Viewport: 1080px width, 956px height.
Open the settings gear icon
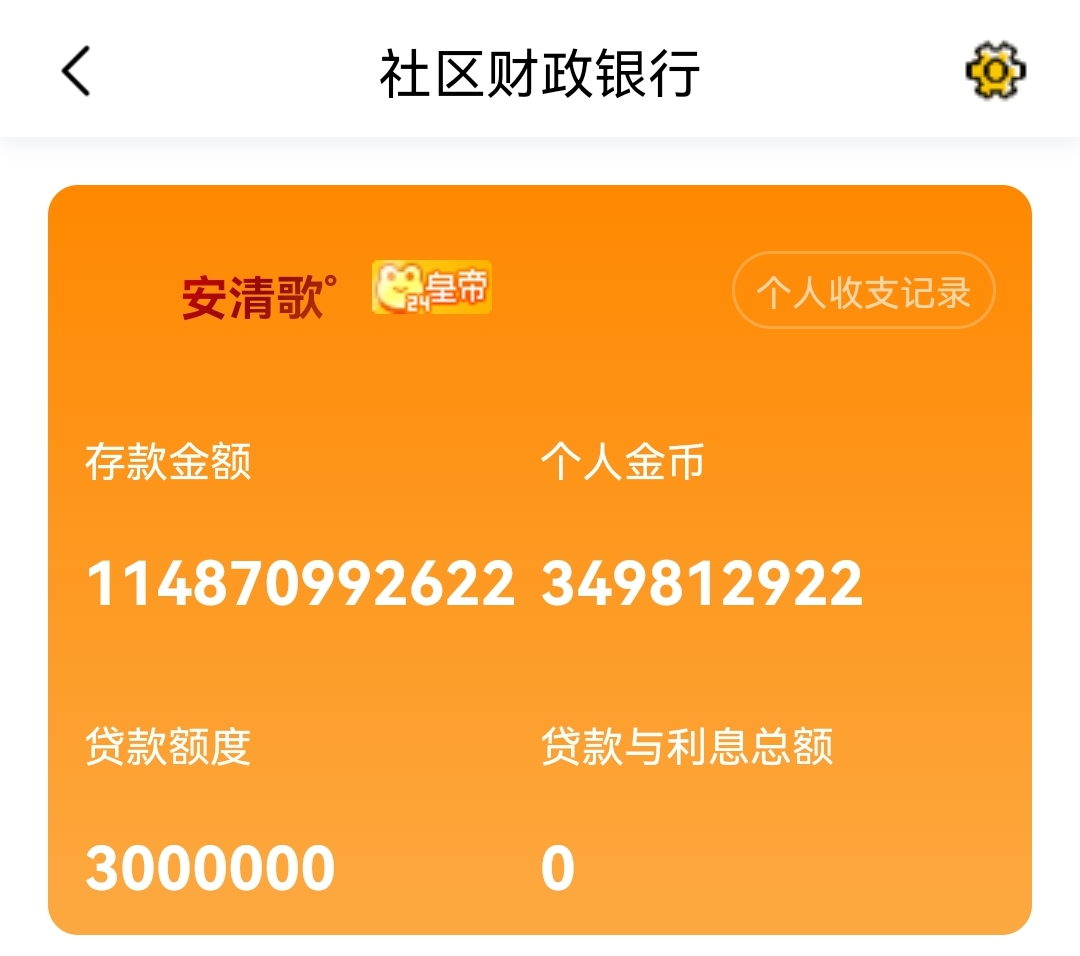[x=995, y=71]
